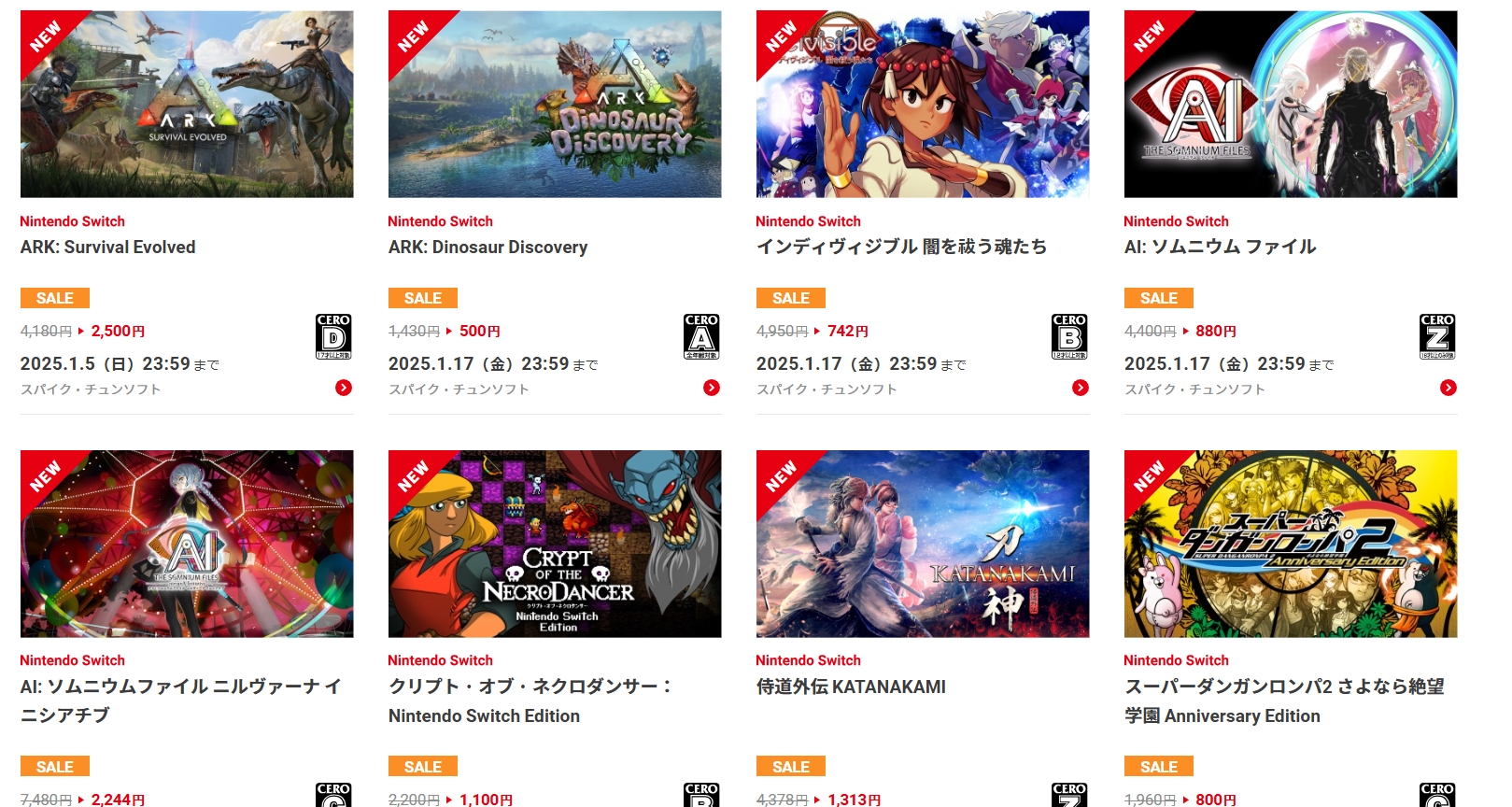This screenshot has height=807, width=1512.
Task: View the スーパーダンガンロンパ2 Anniversary Edition card
Action: [1291, 545]
